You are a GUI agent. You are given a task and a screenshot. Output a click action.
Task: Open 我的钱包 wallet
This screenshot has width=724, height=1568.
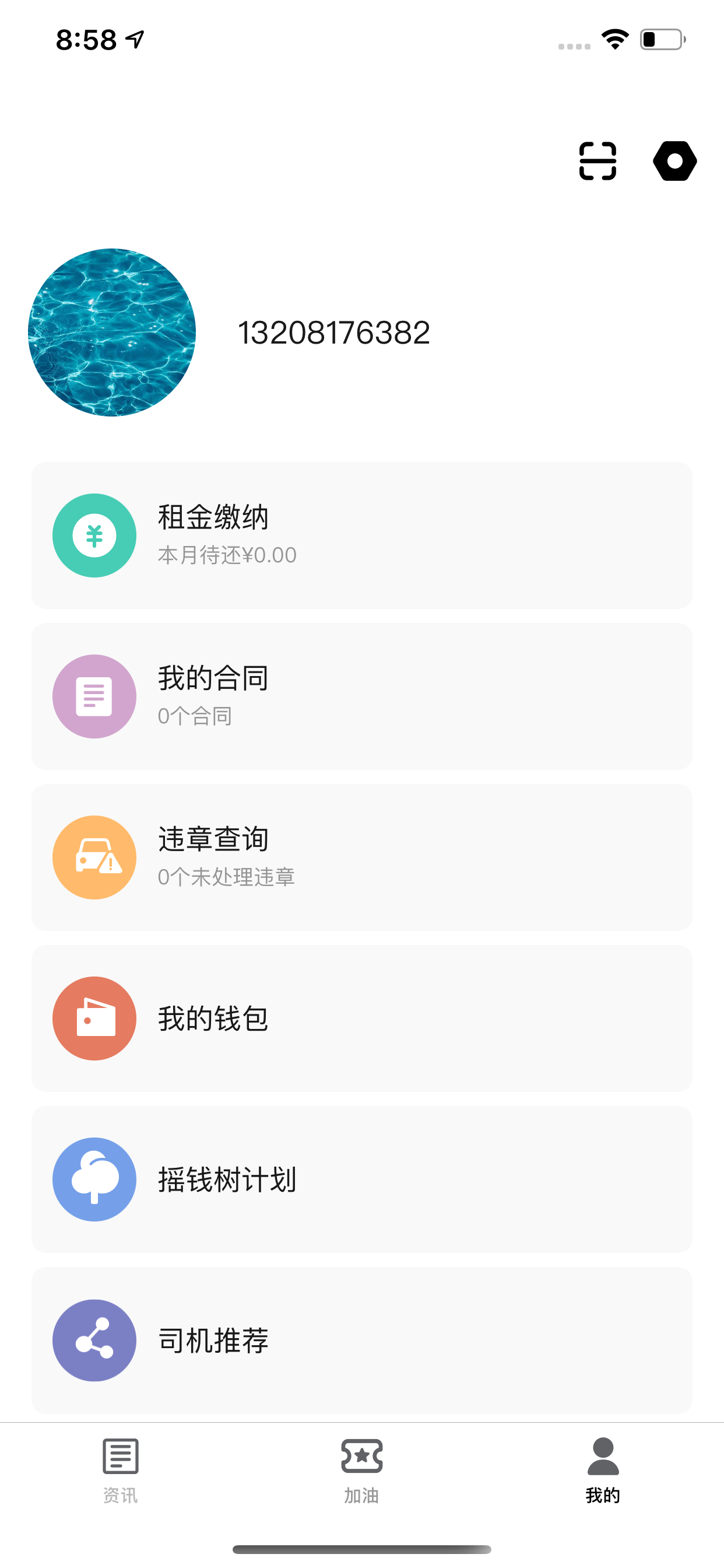pos(362,1018)
